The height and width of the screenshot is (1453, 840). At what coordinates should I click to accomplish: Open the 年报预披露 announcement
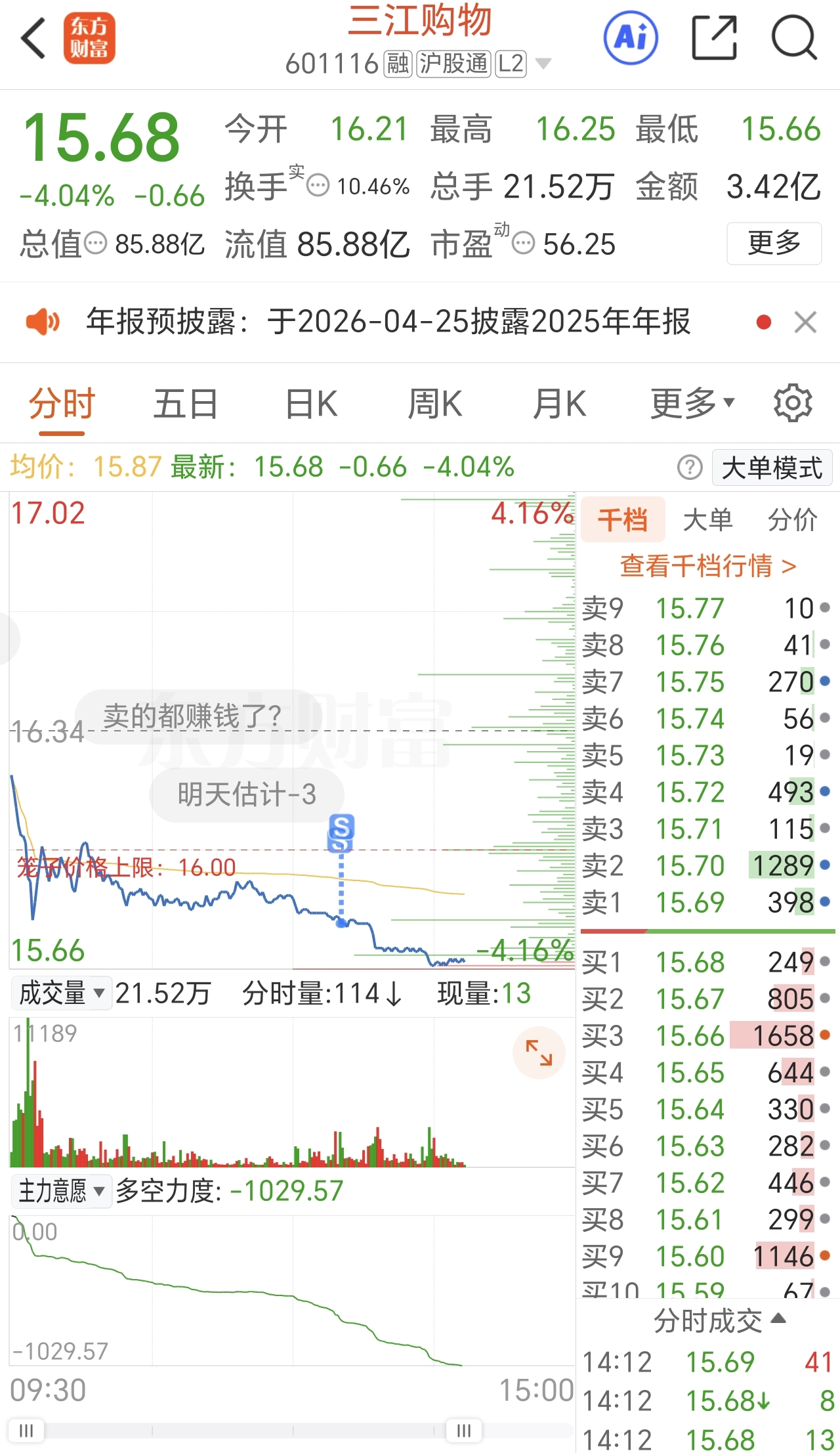click(388, 322)
